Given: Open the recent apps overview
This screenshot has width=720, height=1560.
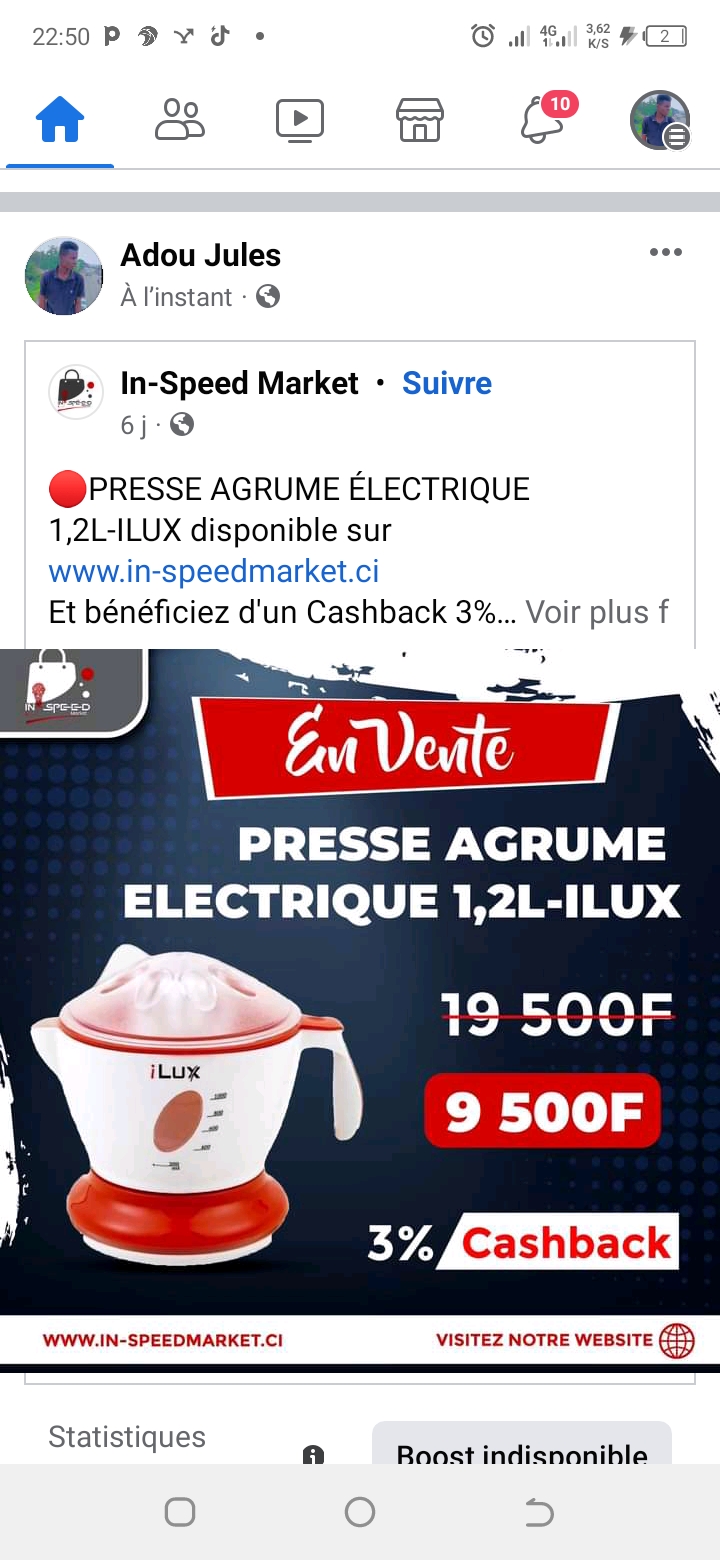Looking at the screenshot, I should pos(180,1513).
